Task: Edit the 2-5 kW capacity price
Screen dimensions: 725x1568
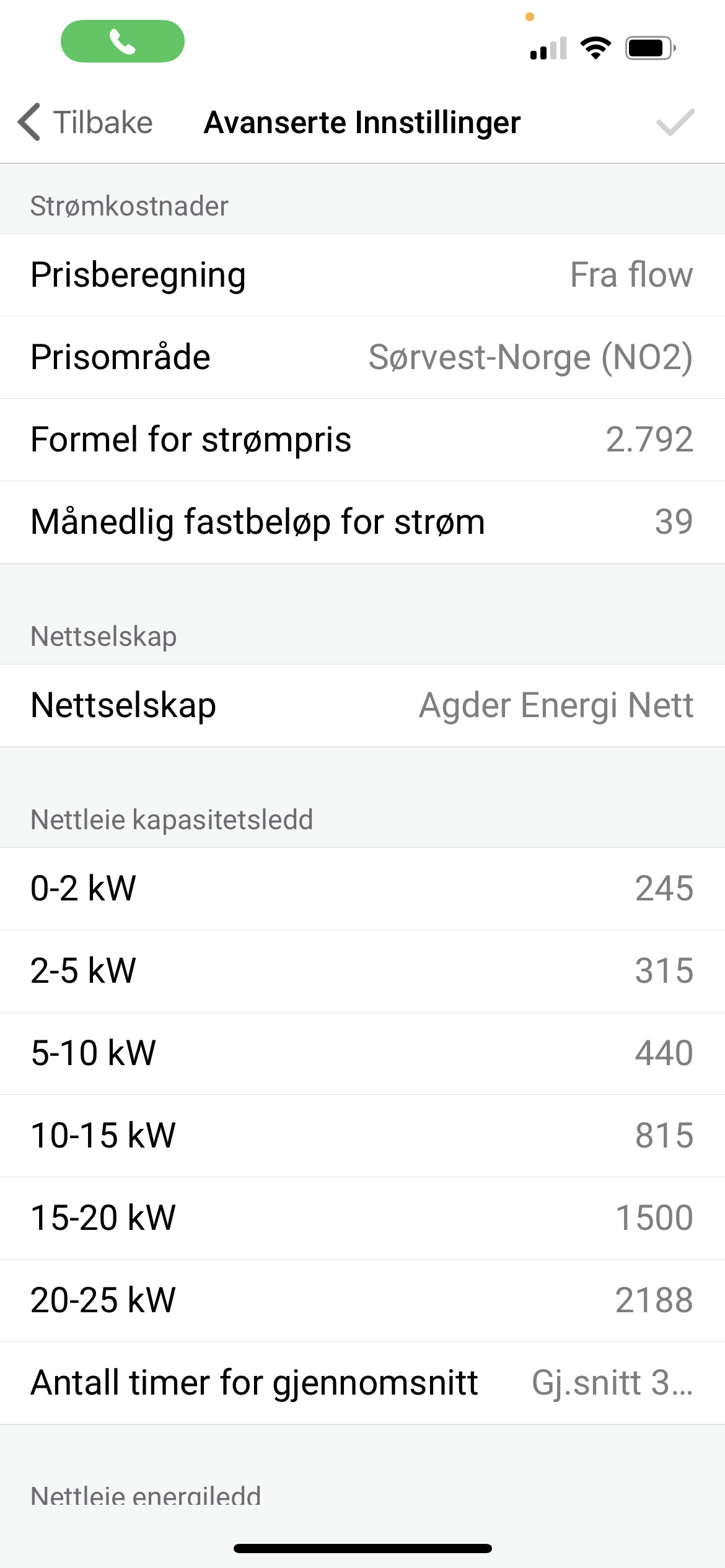Action: [362, 970]
